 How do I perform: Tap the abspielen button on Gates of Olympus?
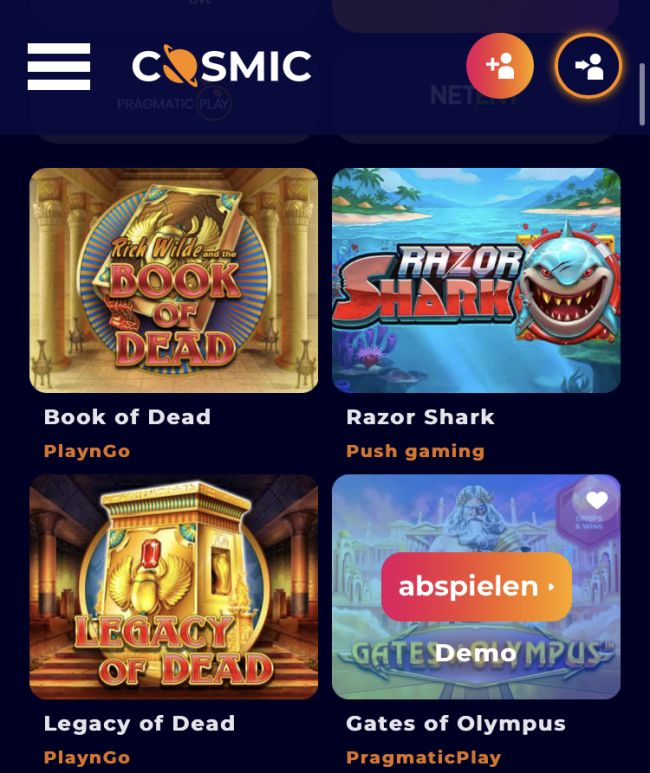pos(476,587)
